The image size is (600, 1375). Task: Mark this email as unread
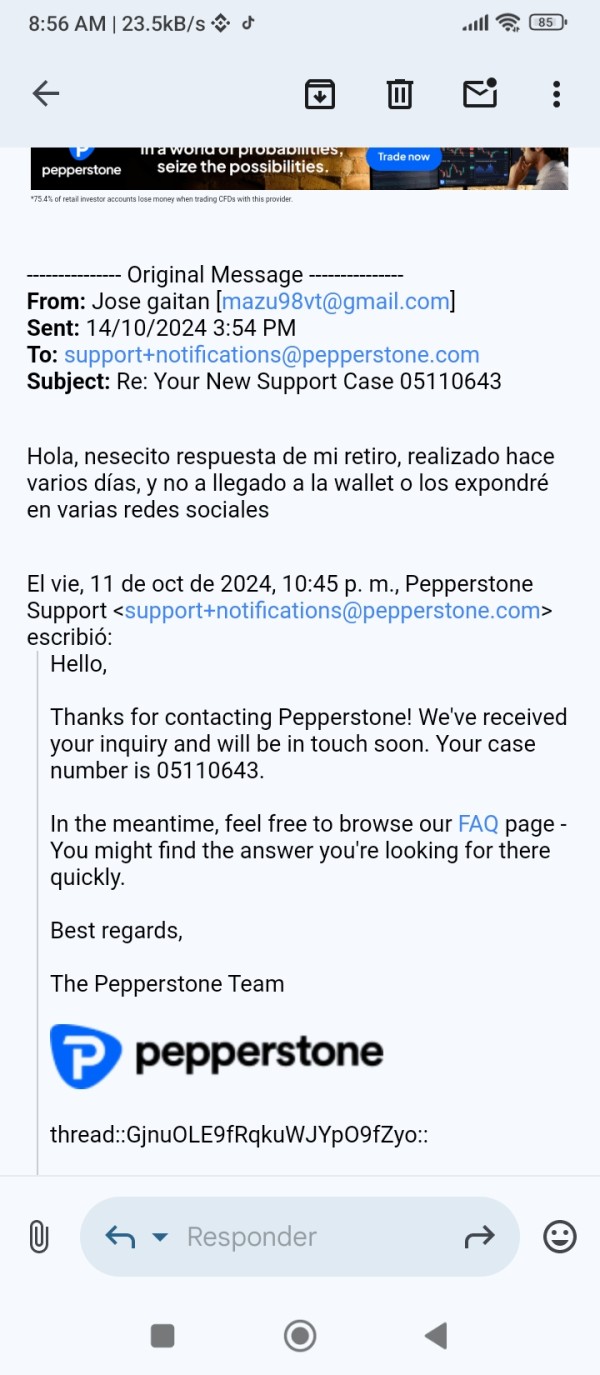(x=480, y=93)
